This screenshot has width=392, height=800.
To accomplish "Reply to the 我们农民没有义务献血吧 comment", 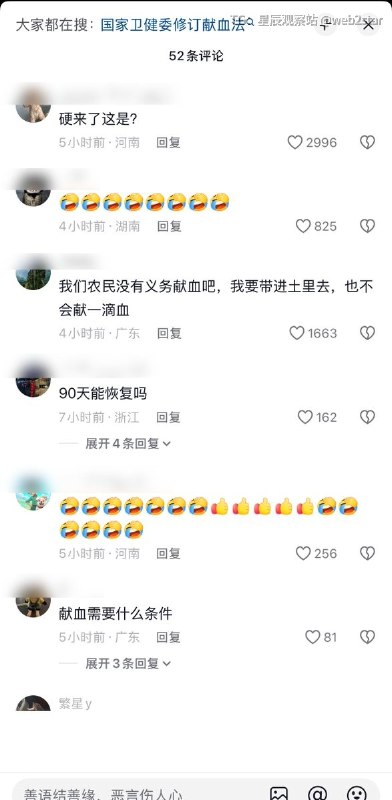I will click(x=169, y=333).
